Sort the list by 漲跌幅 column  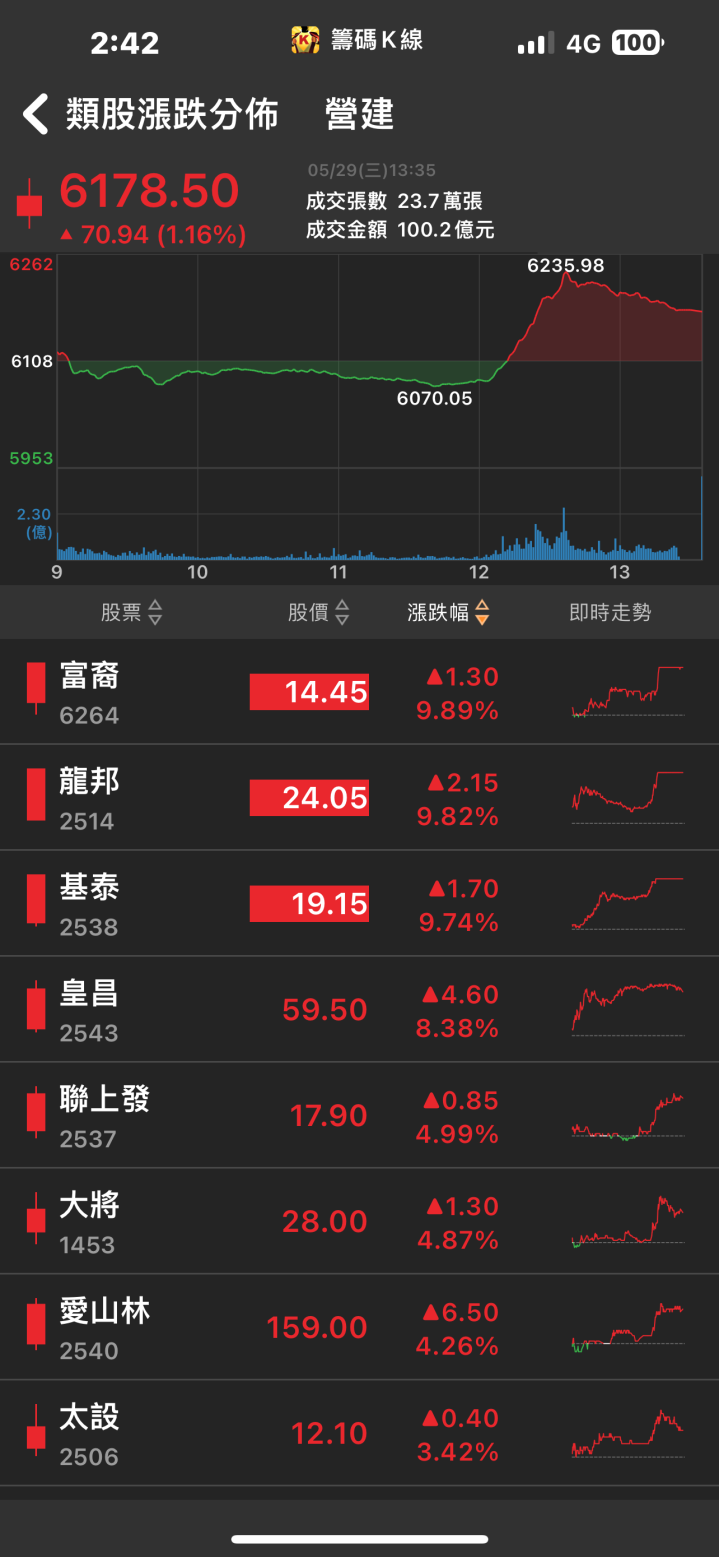[449, 613]
